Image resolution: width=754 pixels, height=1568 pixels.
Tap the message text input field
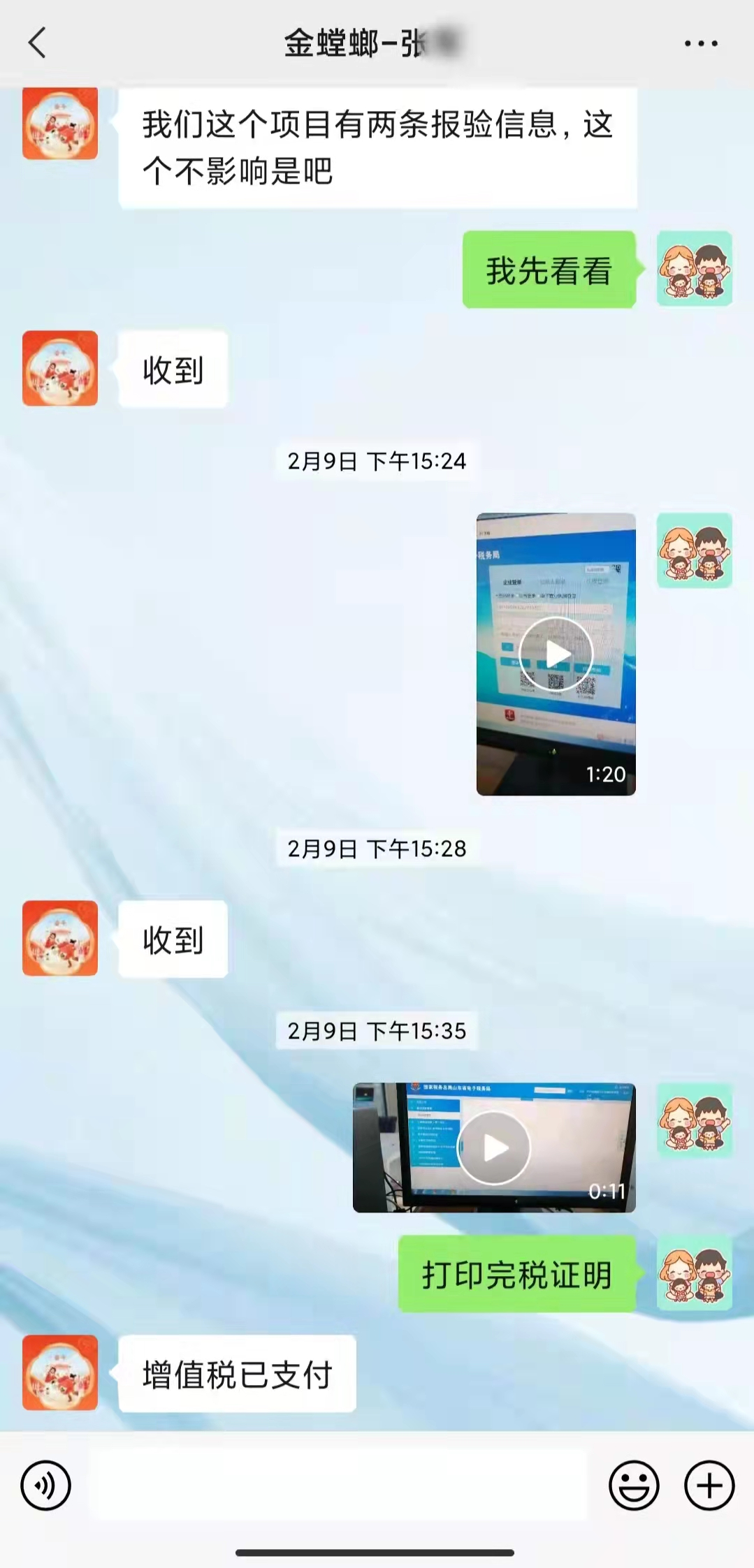pos(342,1485)
